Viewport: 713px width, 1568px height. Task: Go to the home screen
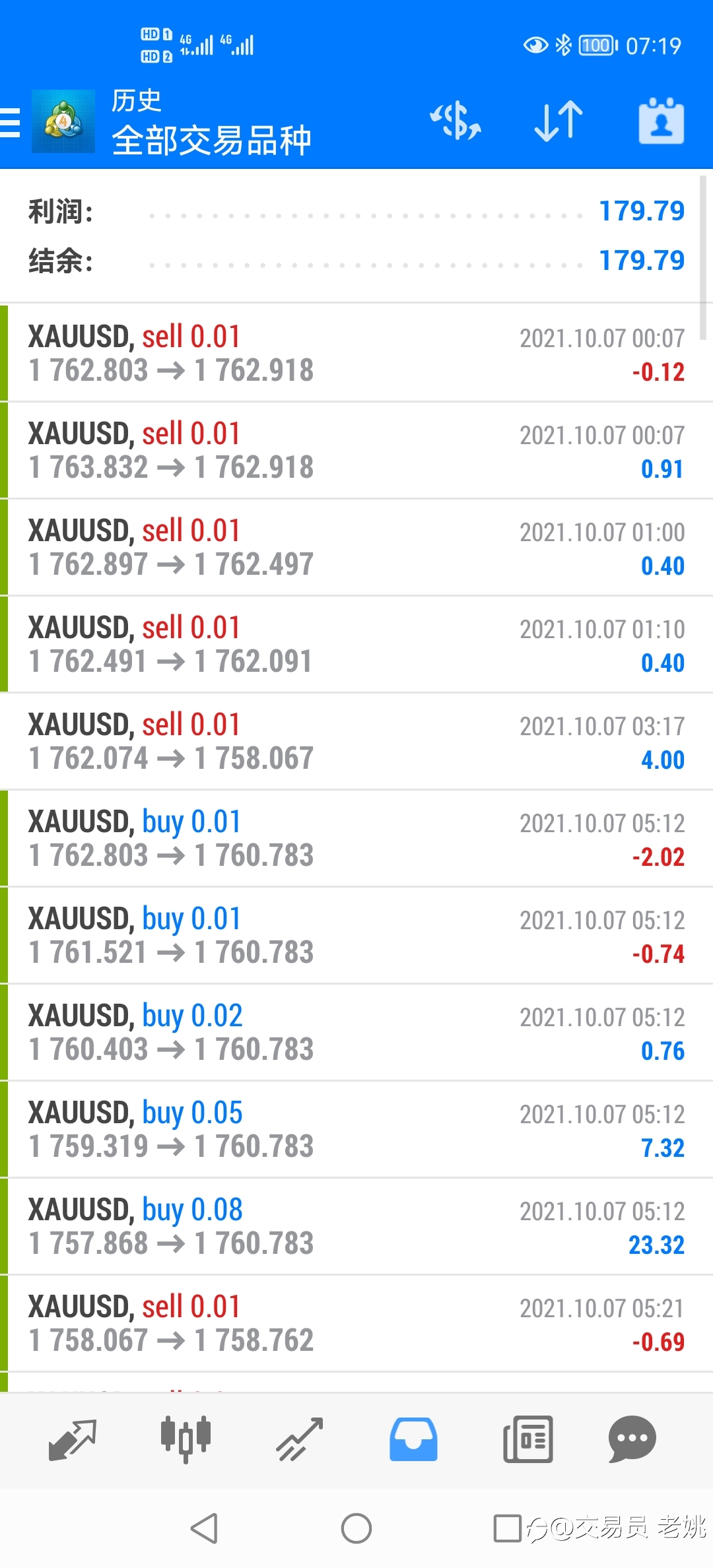(356, 1528)
